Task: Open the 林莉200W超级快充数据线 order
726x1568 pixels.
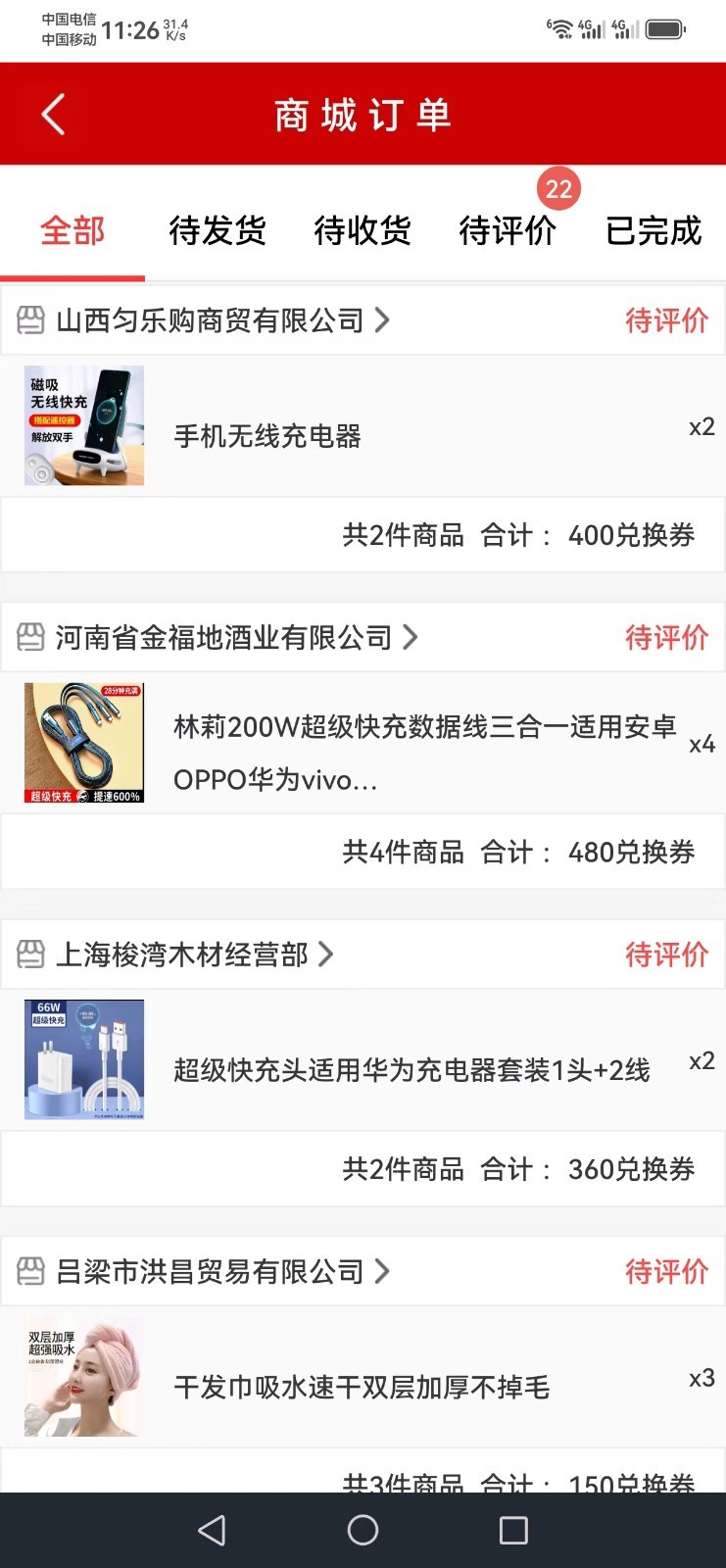Action: [x=423, y=753]
